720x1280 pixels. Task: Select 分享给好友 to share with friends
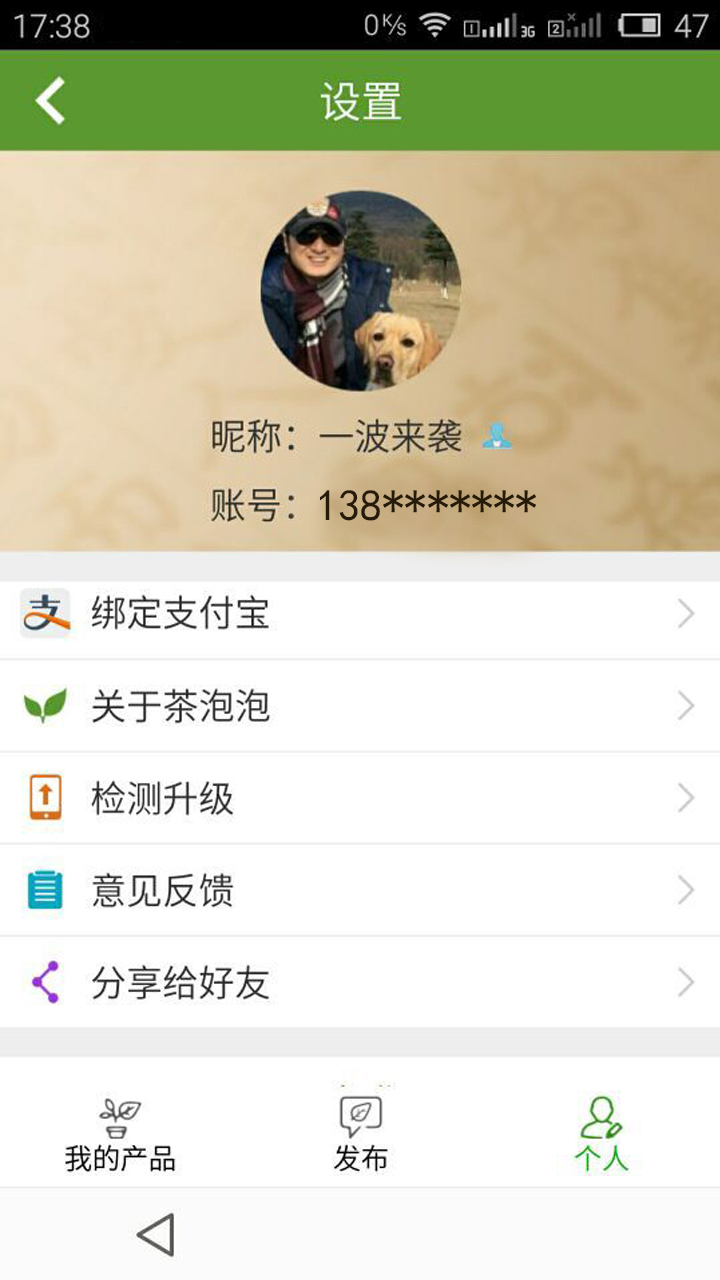[360, 983]
